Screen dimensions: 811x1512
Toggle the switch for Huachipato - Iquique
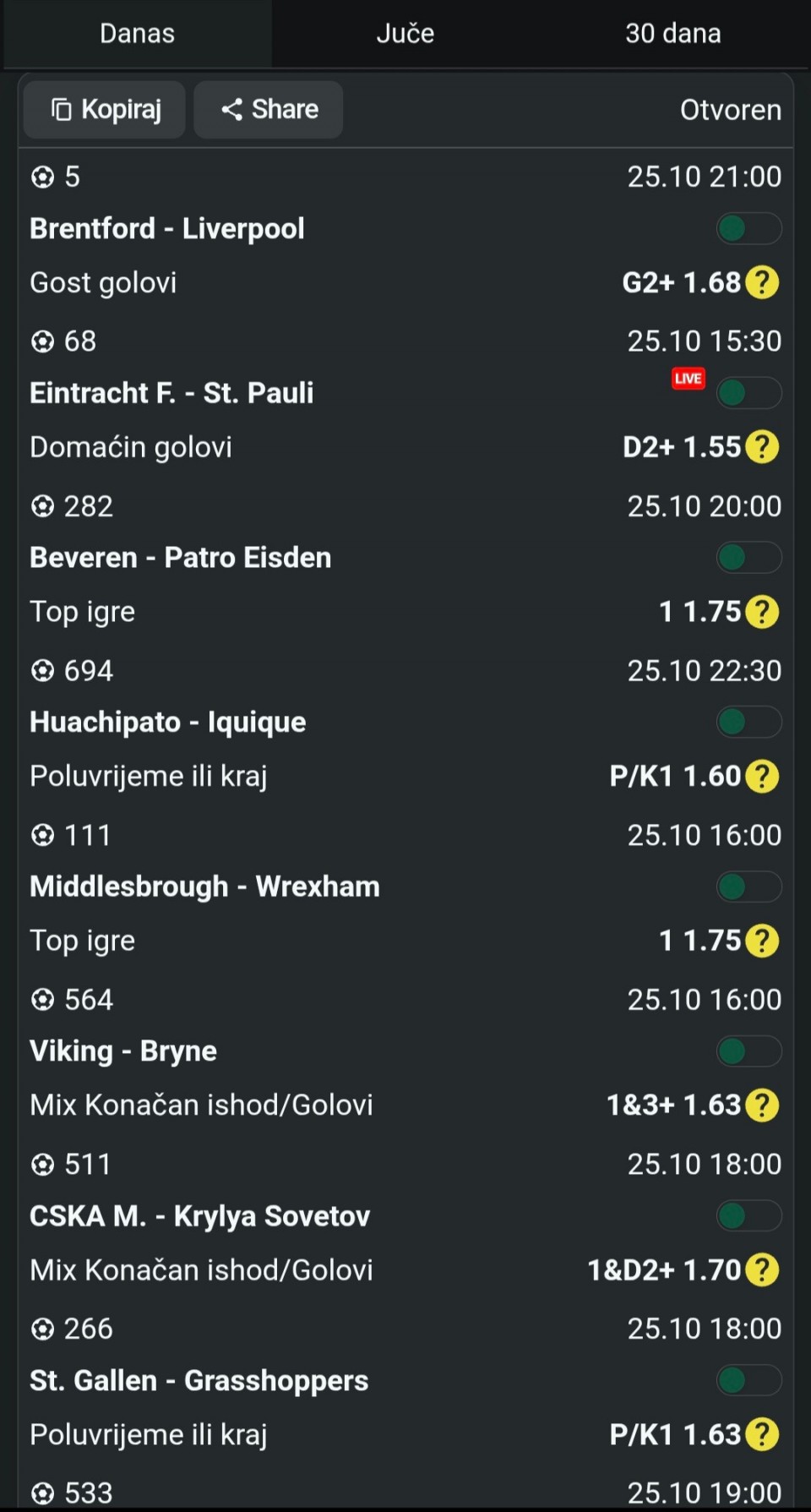(x=748, y=723)
